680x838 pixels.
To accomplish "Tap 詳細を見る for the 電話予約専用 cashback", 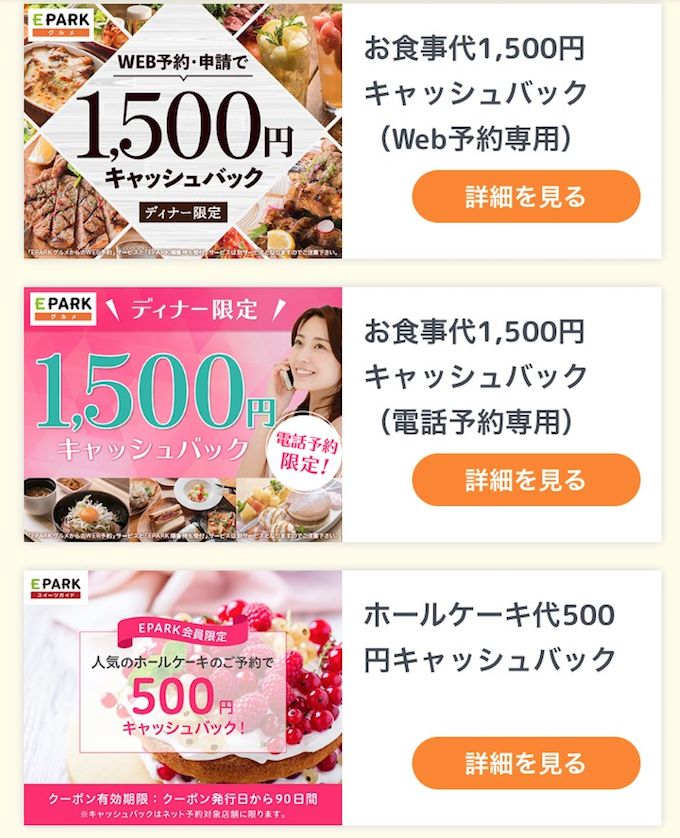I will click(525, 480).
